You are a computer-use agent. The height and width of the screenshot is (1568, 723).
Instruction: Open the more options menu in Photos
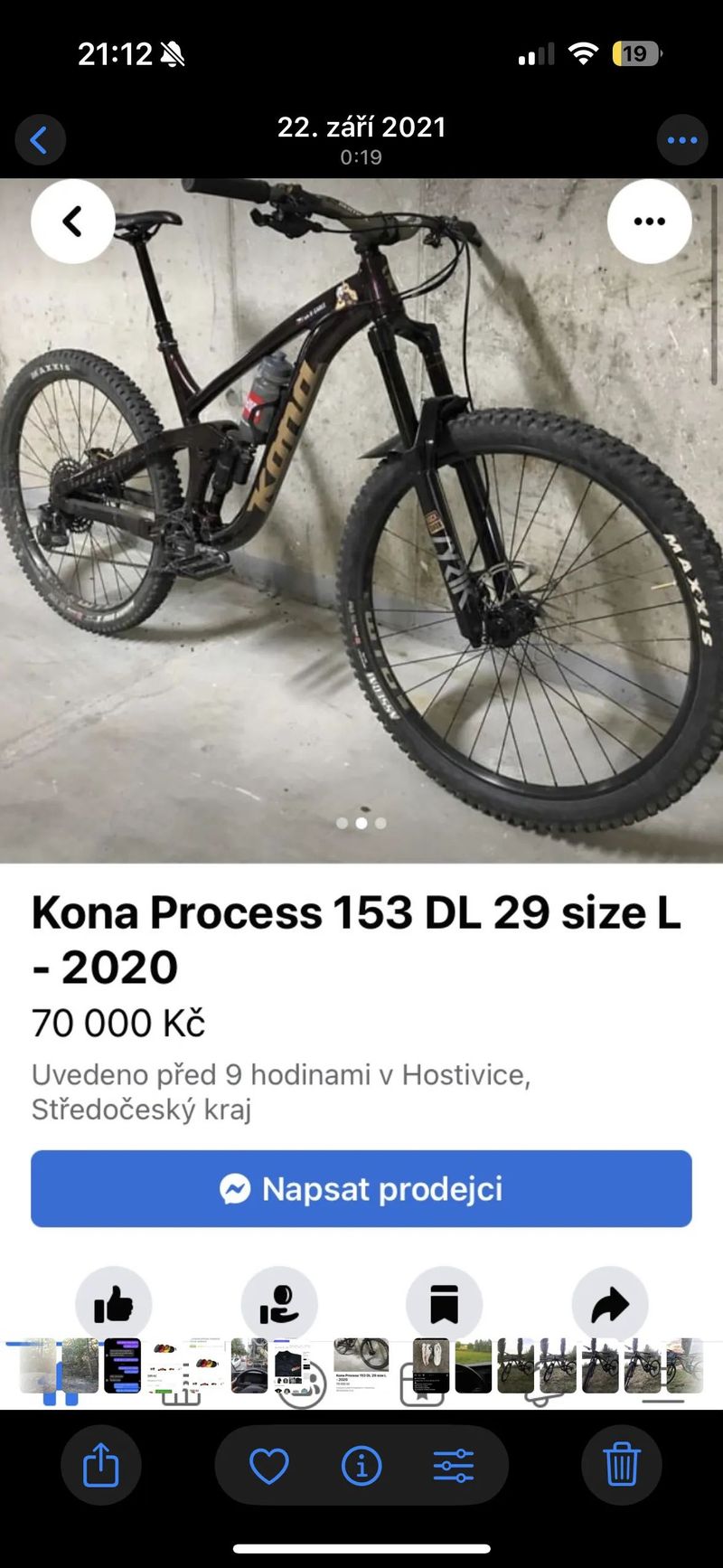coord(681,140)
